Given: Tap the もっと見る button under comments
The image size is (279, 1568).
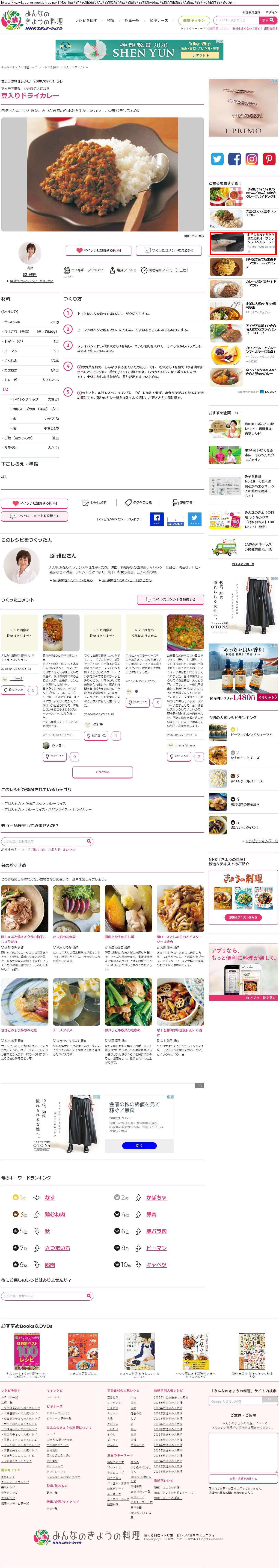Looking at the screenshot, I should click(102, 772).
